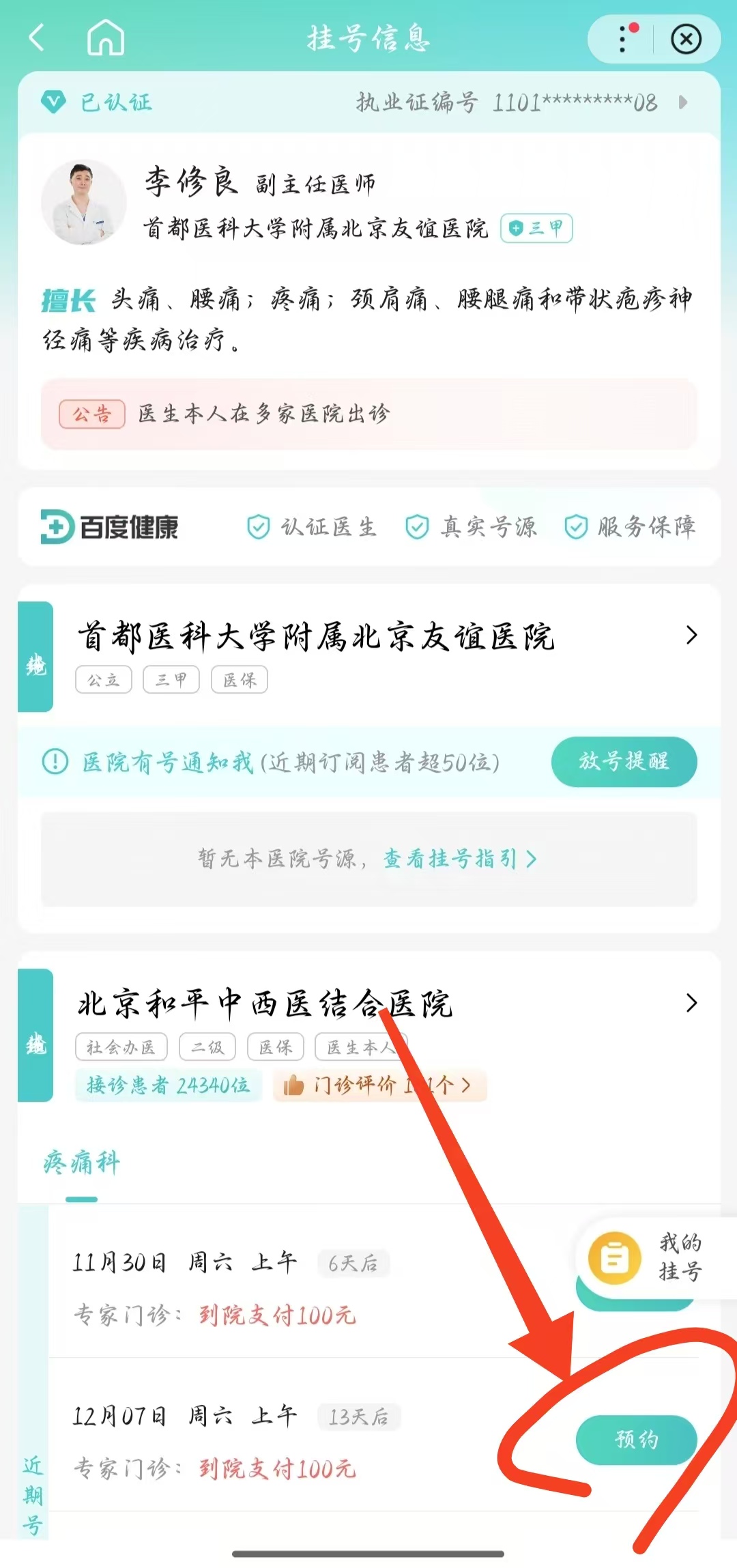
Task: Open the 公告 notice about multi-hospital practice
Action: coord(369,414)
